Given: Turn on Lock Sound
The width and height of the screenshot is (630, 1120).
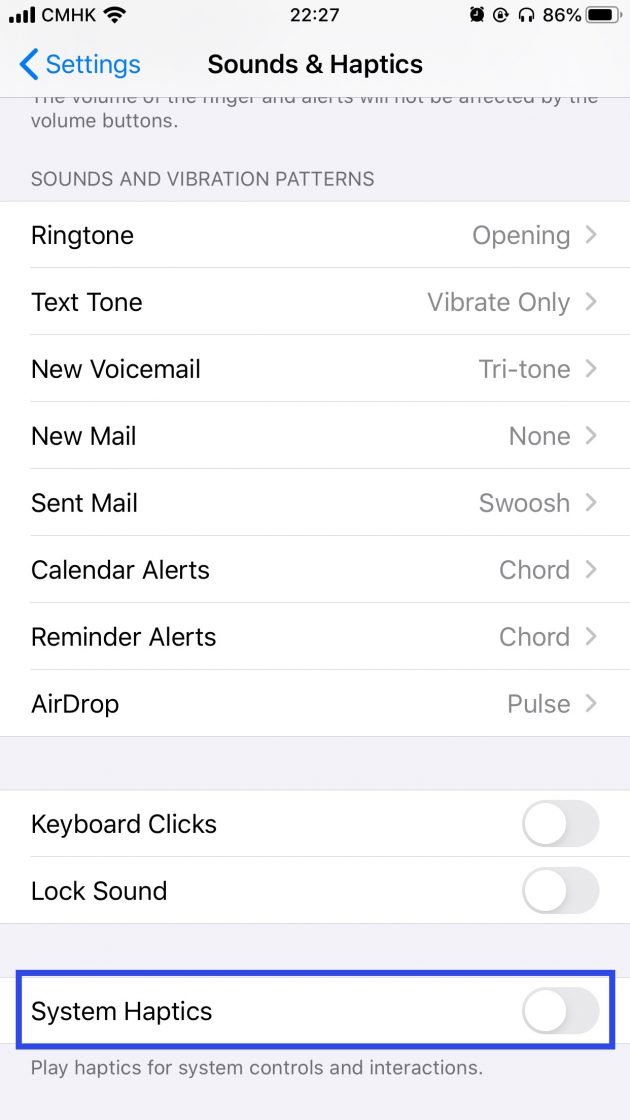Looking at the screenshot, I should click(561, 891).
